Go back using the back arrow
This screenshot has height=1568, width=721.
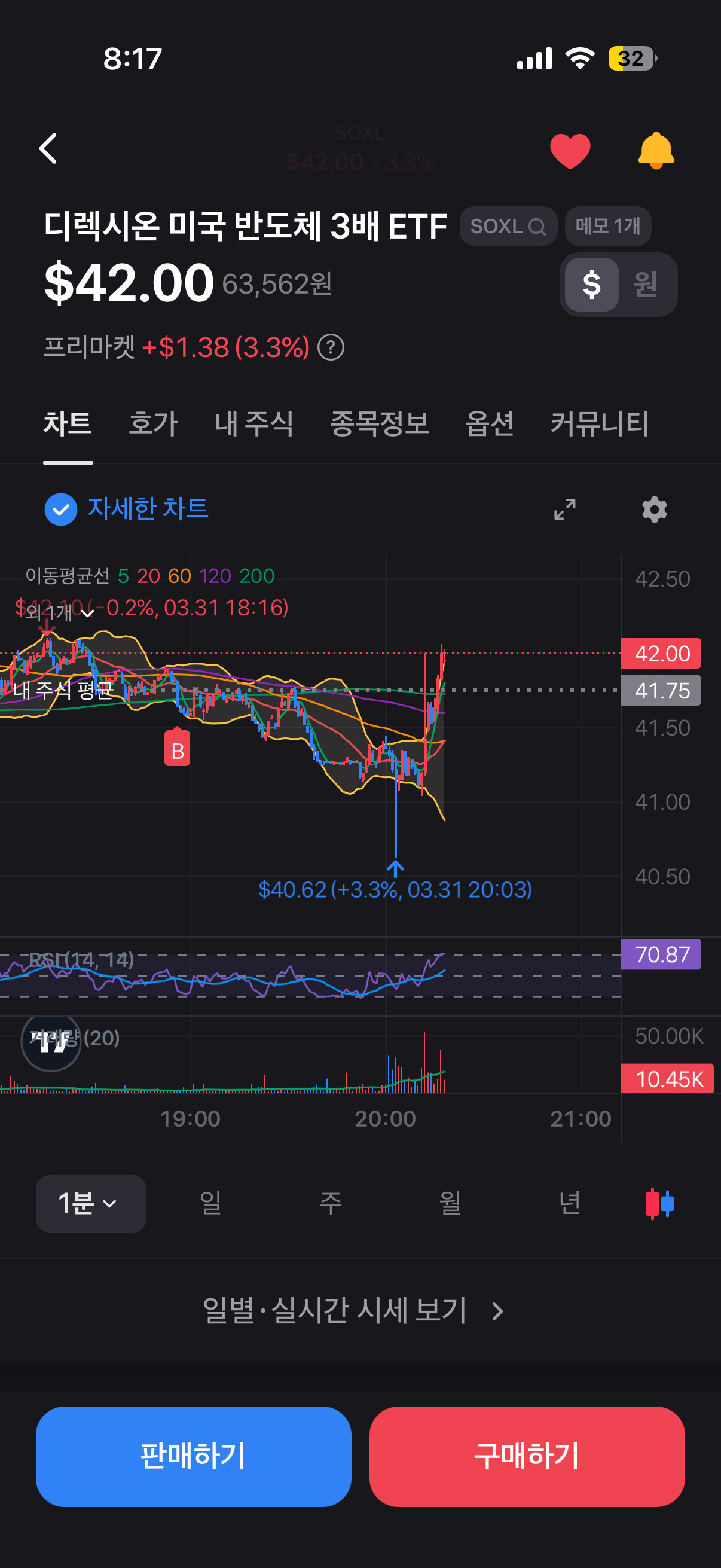[48, 149]
